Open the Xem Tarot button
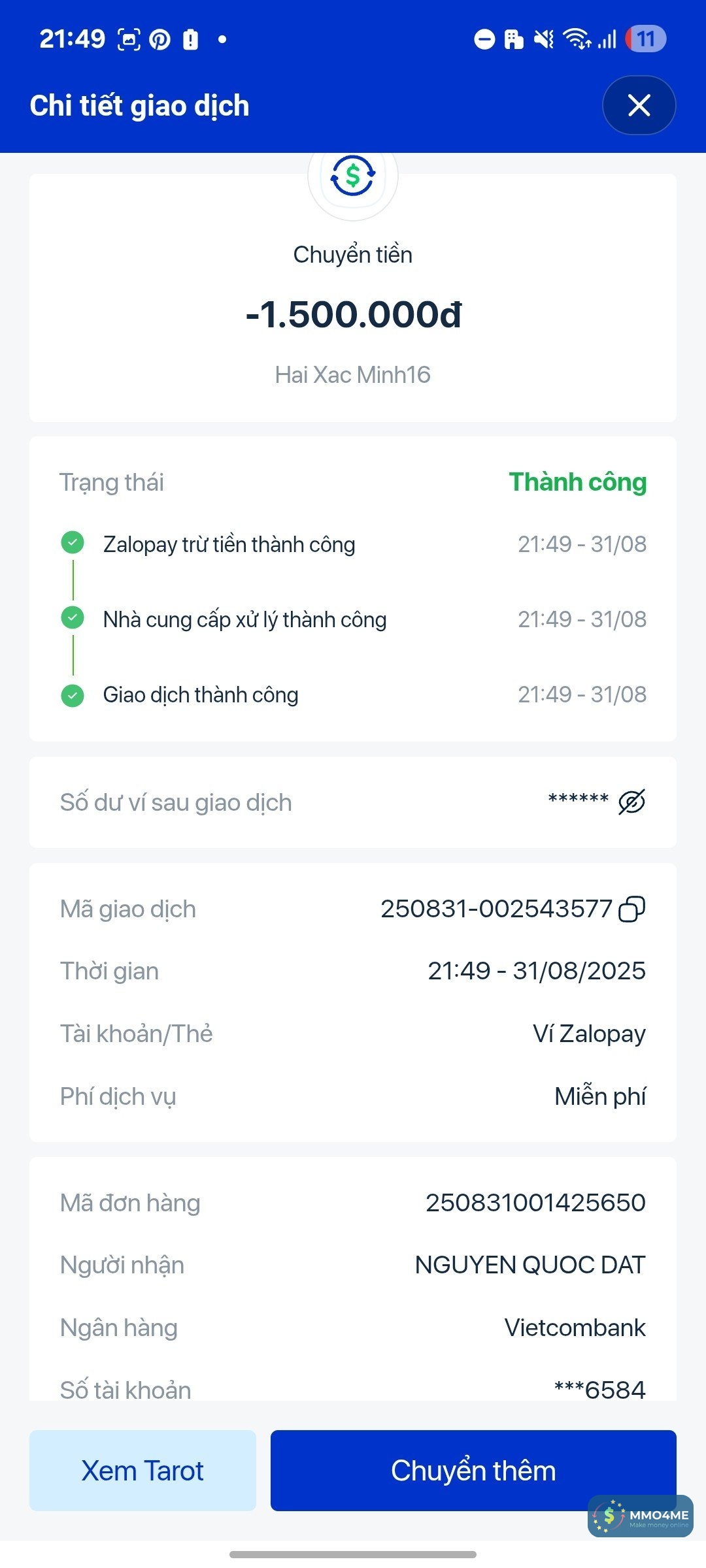This screenshot has width=706, height=1568. 143,1471
